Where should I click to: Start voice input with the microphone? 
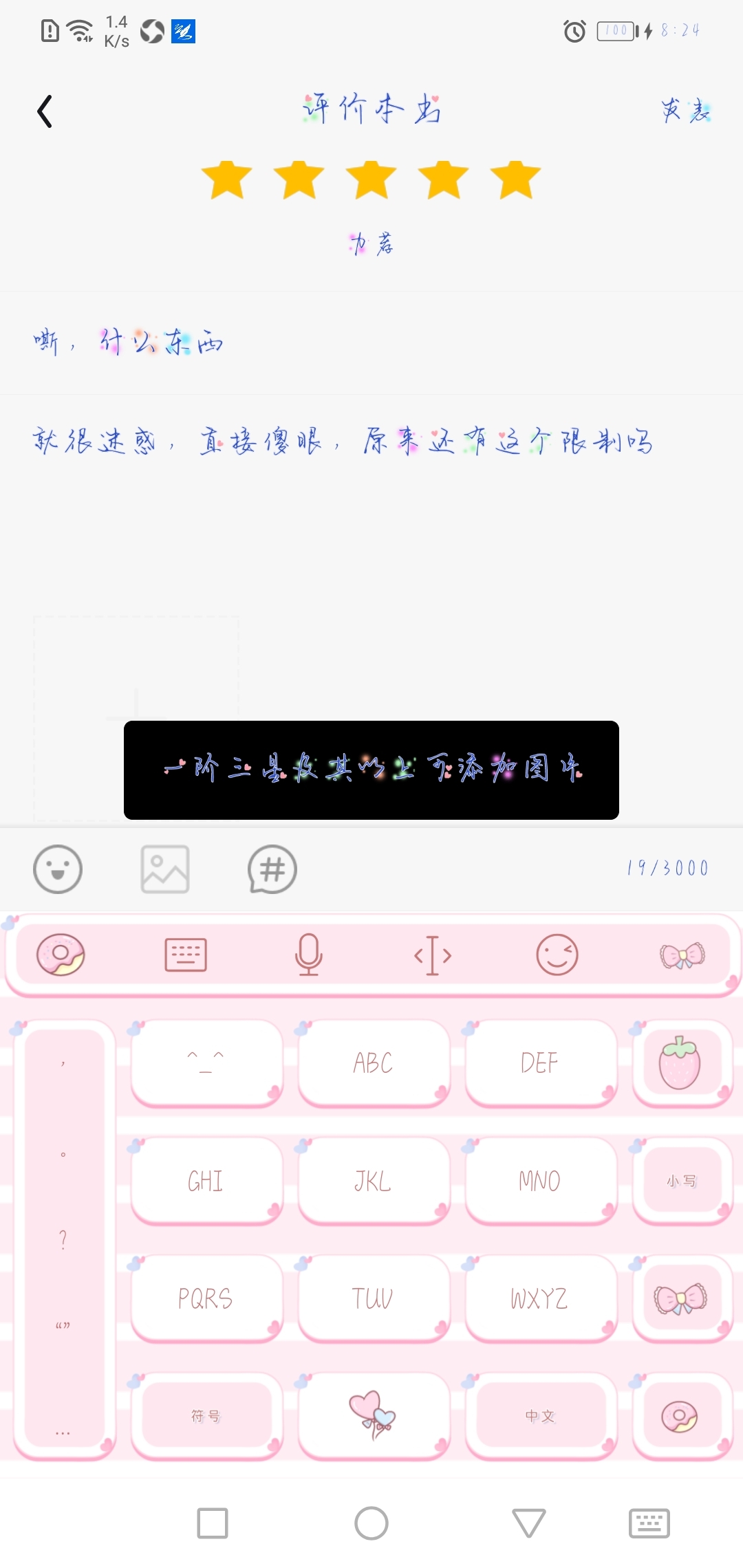pos(309,955)
